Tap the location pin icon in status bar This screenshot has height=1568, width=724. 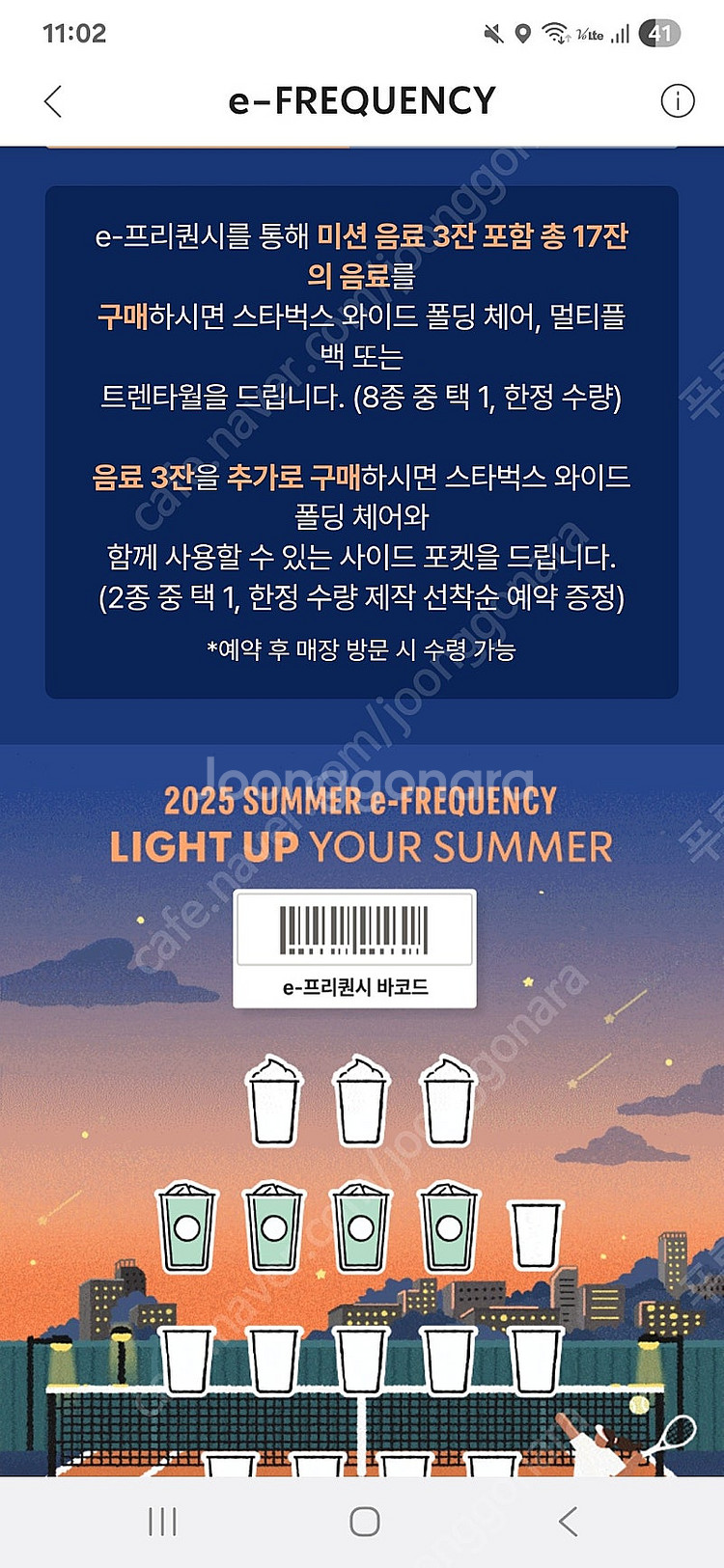(x=521, y=32)
